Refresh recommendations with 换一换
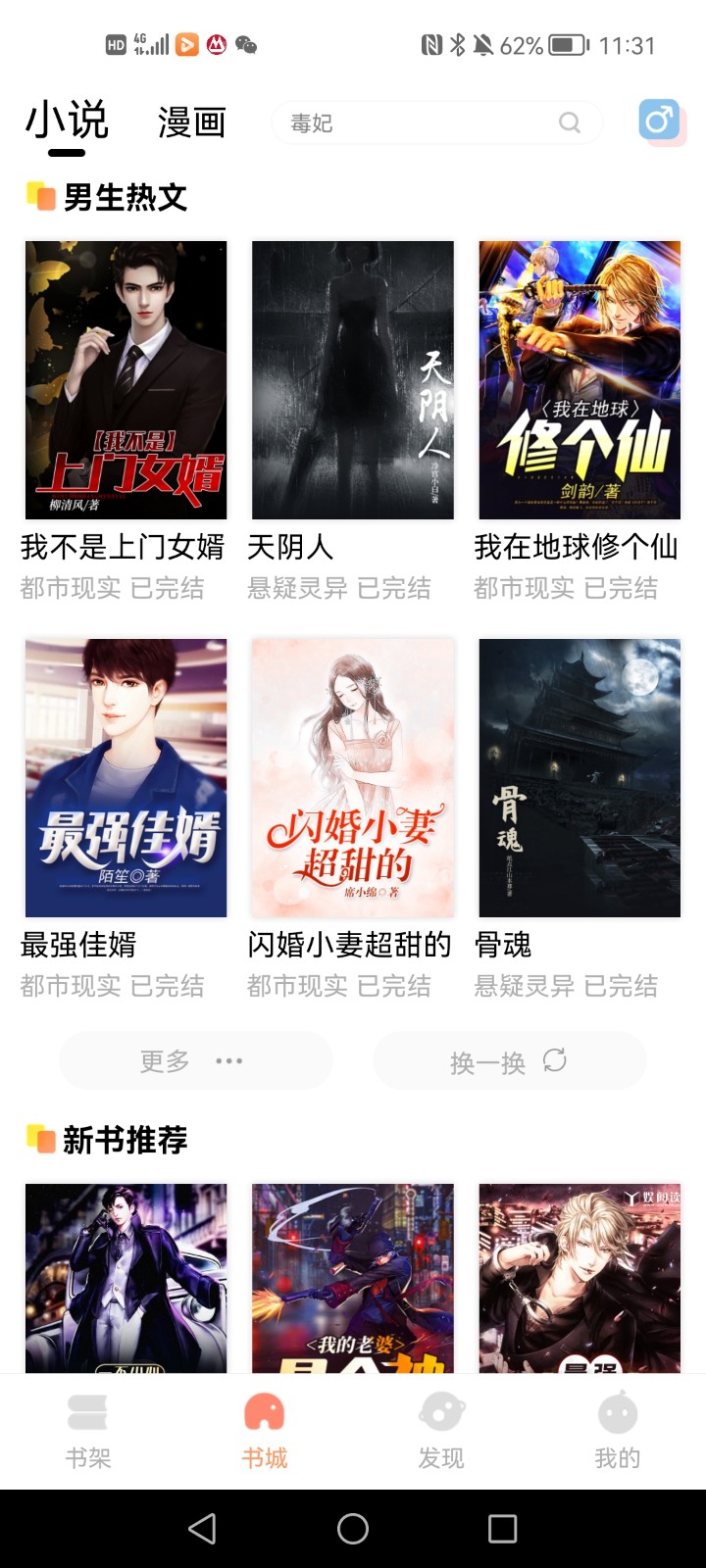The width and height of the screenshot is (706, 1568). pos(509,1060)
